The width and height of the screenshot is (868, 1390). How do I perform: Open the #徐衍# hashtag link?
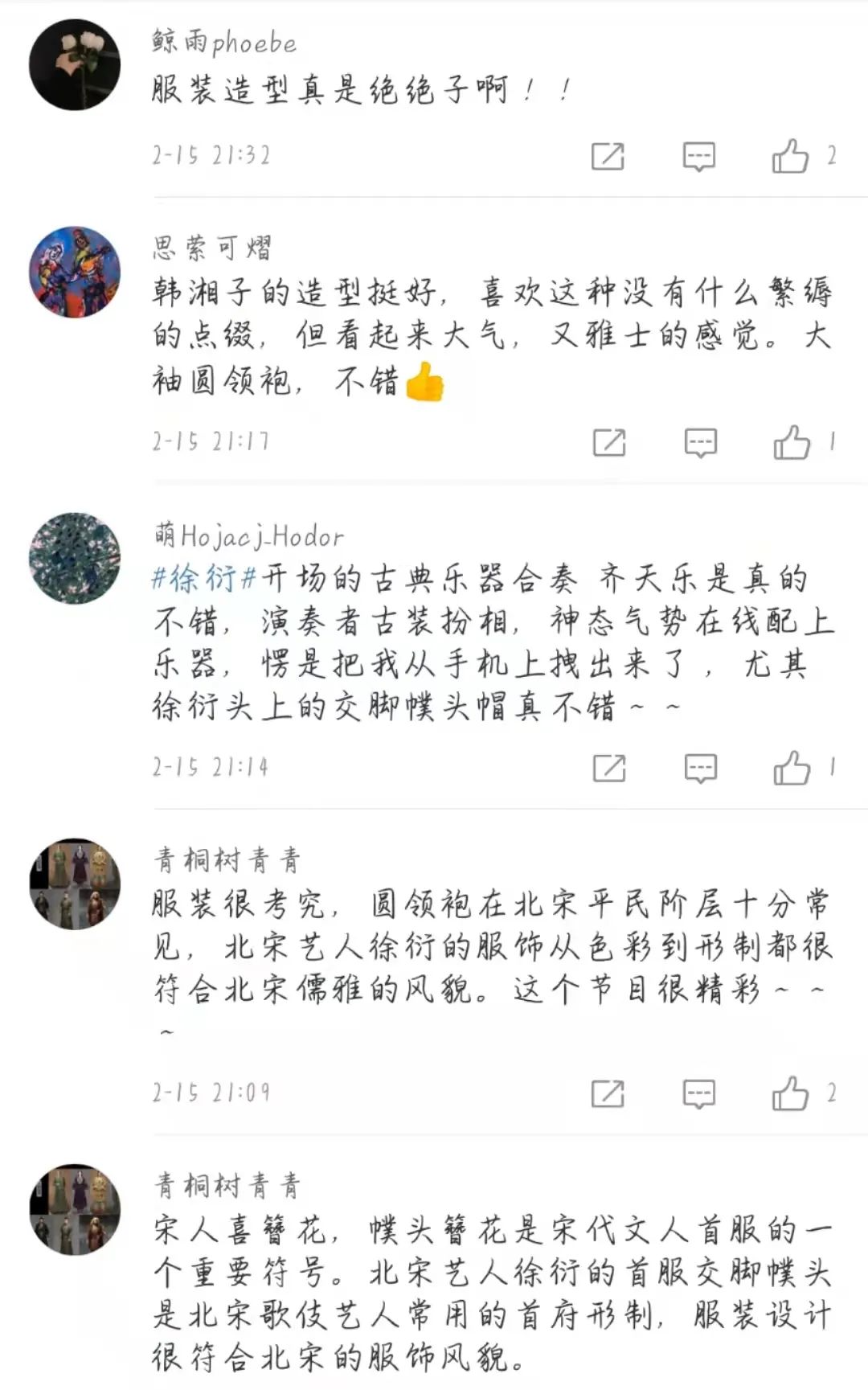[205, 578]
